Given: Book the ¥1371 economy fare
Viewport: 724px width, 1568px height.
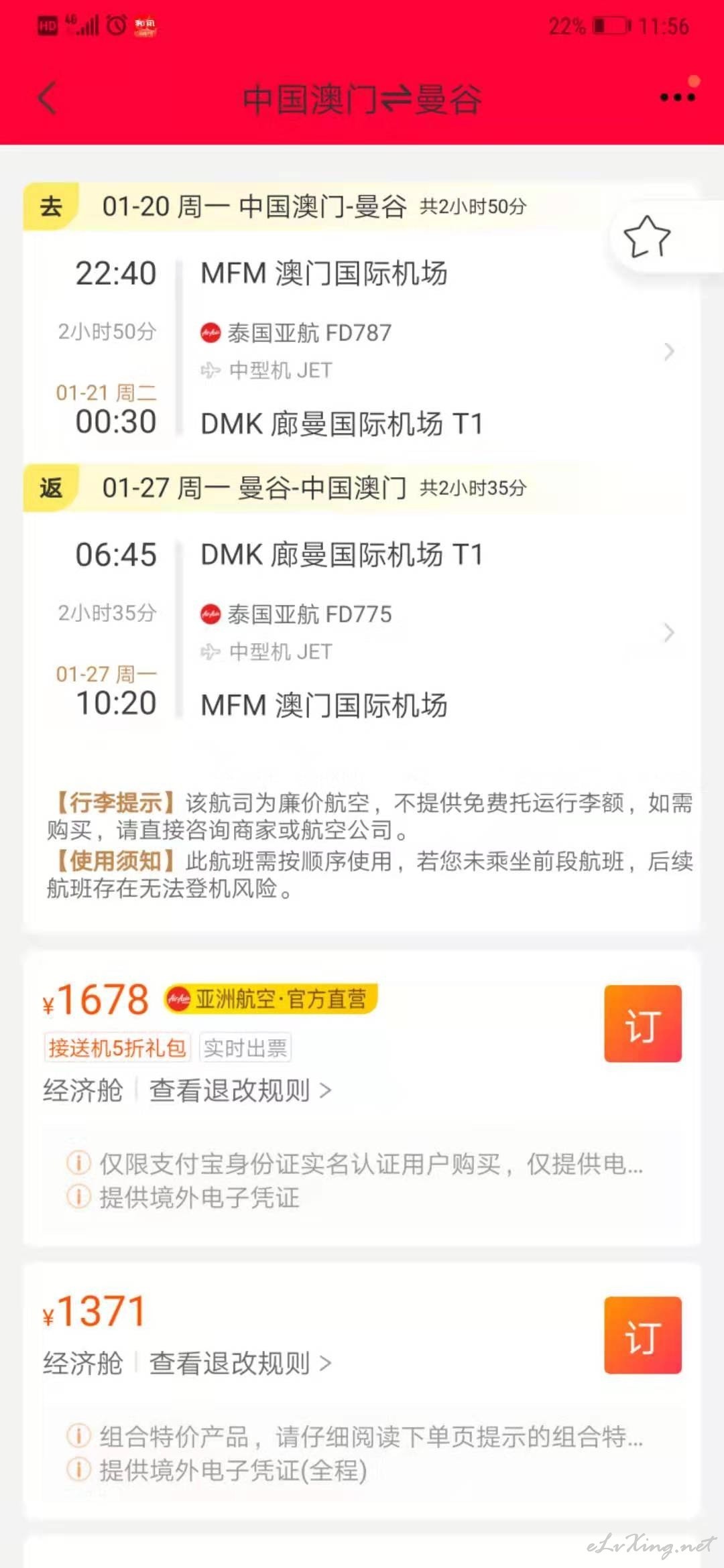Looking at the screenshot, I should pos(643,1335).
